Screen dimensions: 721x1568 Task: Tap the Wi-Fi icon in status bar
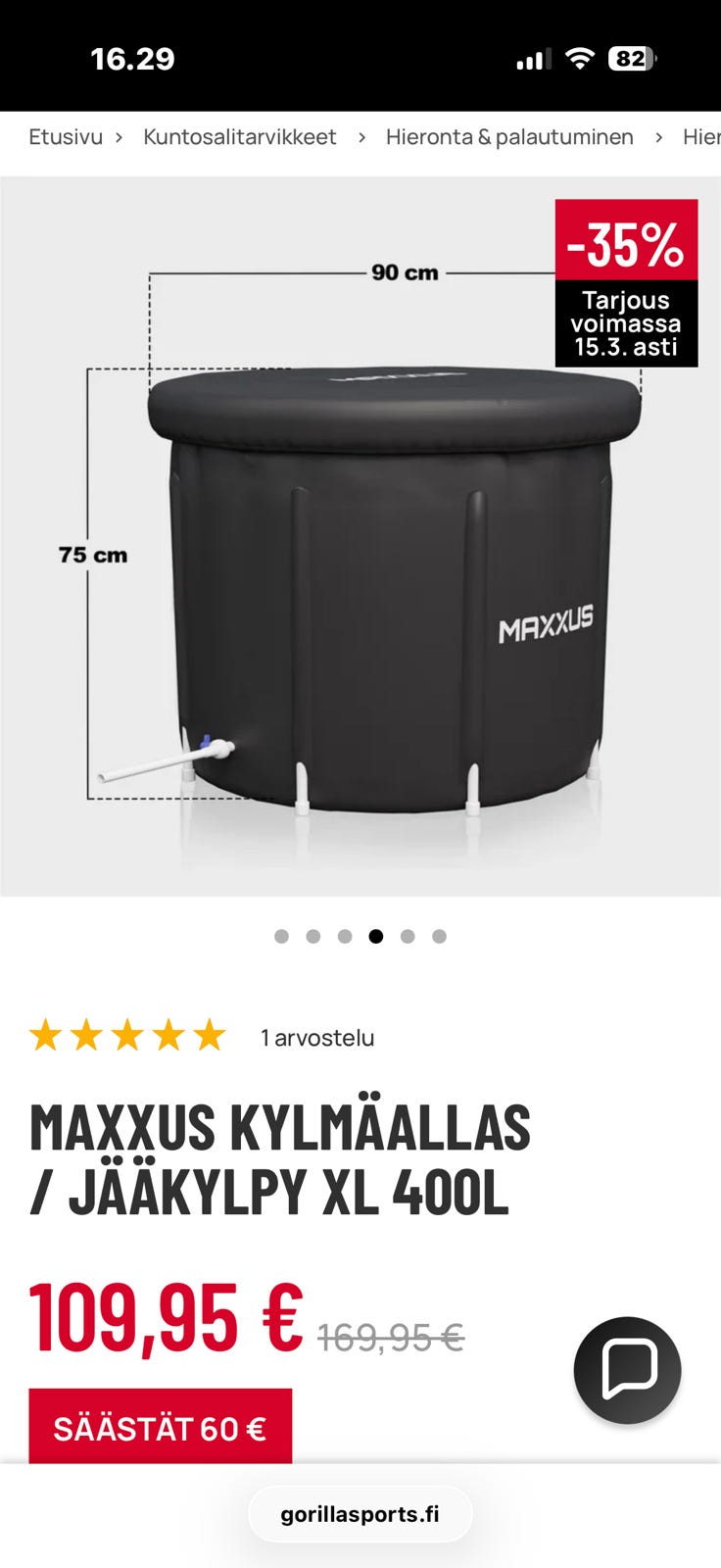[x=582, y=59]
